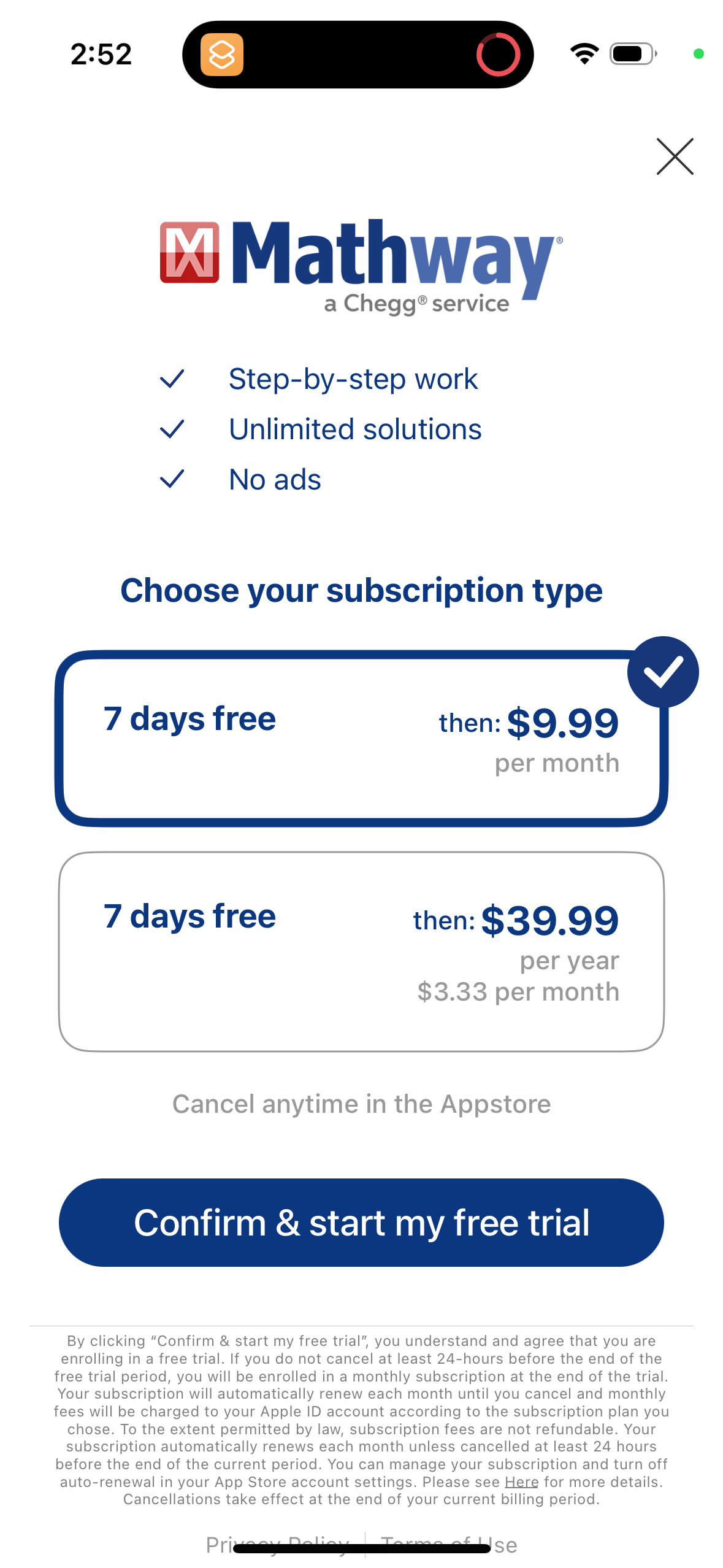Tap the blue checkmark badge on monthly plan
Screen dimensions: 723x1568
click(664, 672)
